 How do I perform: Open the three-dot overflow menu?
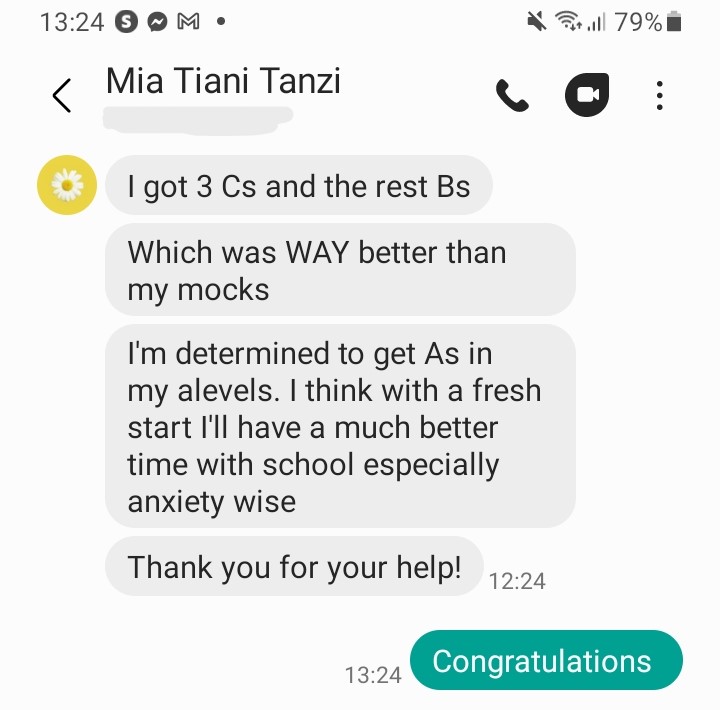click(x=659, y=96)
